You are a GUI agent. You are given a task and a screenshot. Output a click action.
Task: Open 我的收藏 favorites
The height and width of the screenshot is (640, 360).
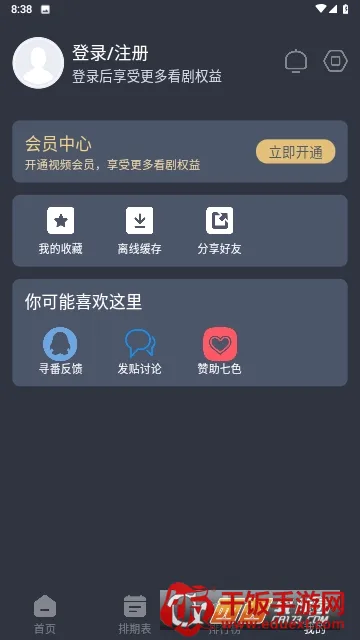[x=60, y=231]
